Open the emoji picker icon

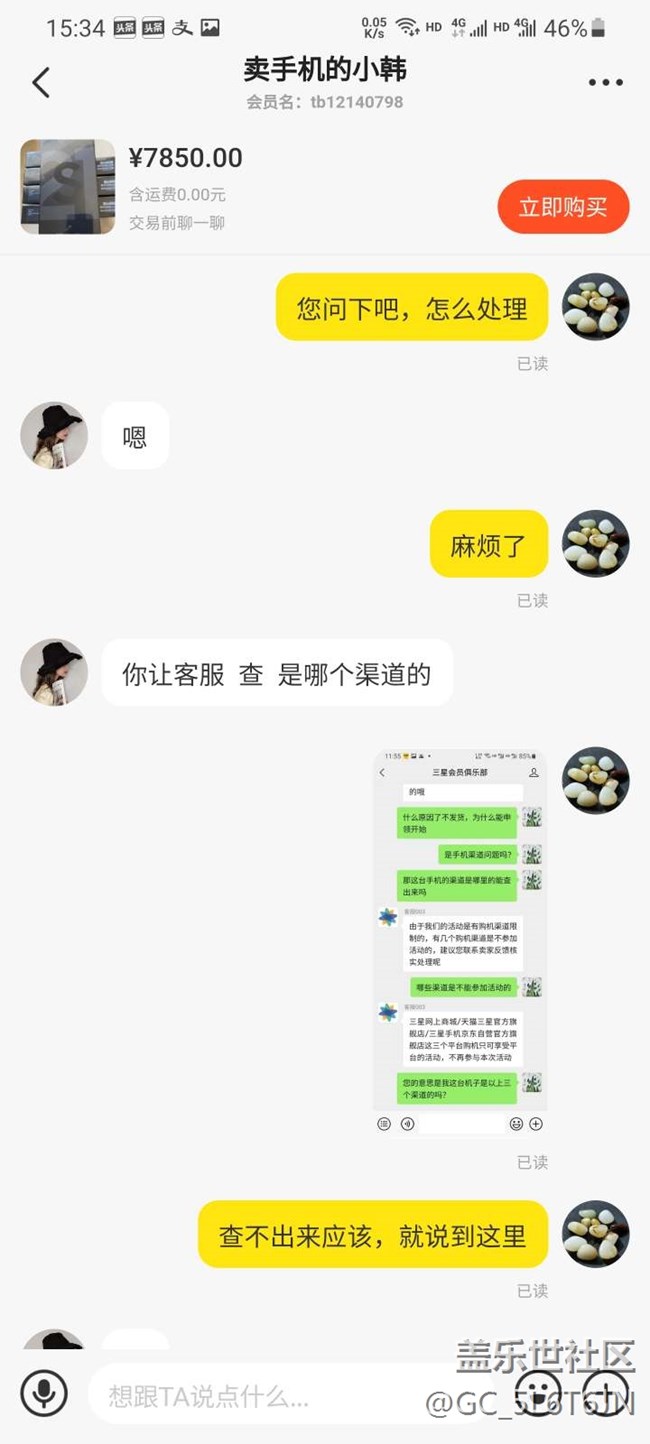[541, 1391]
